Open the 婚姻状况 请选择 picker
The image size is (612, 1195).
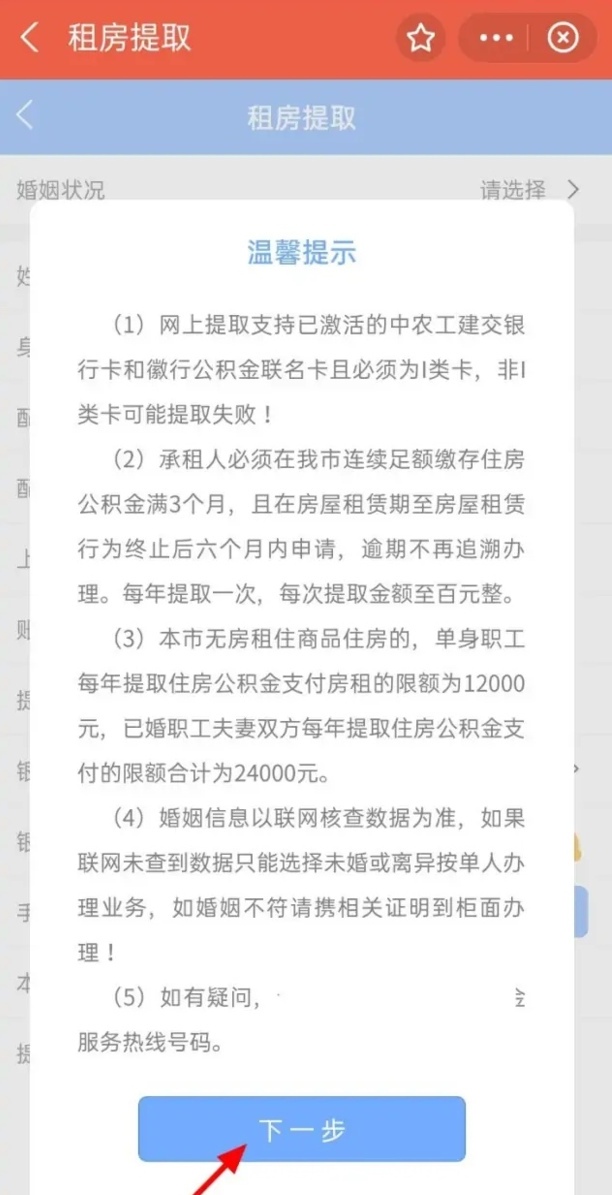click(x=528, y=190)
